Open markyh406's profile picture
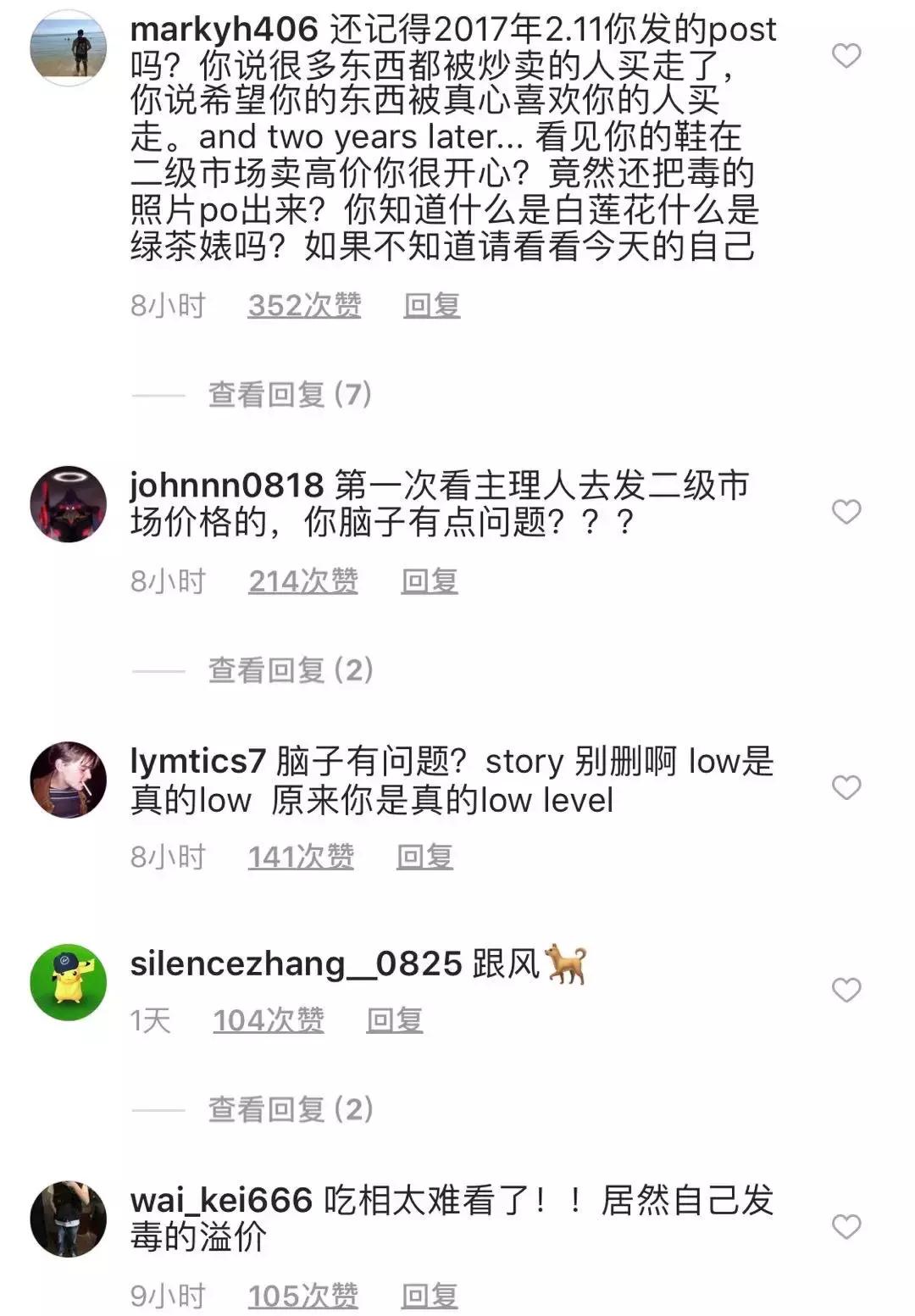 (68, 47)
